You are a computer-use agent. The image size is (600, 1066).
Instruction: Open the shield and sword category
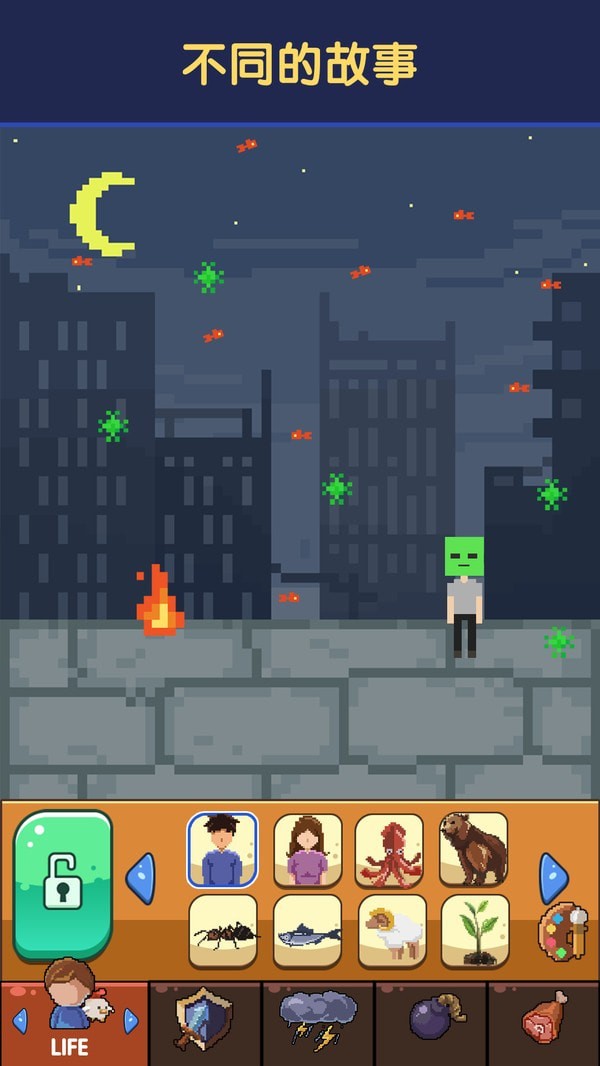click(x=204, y=1022)
